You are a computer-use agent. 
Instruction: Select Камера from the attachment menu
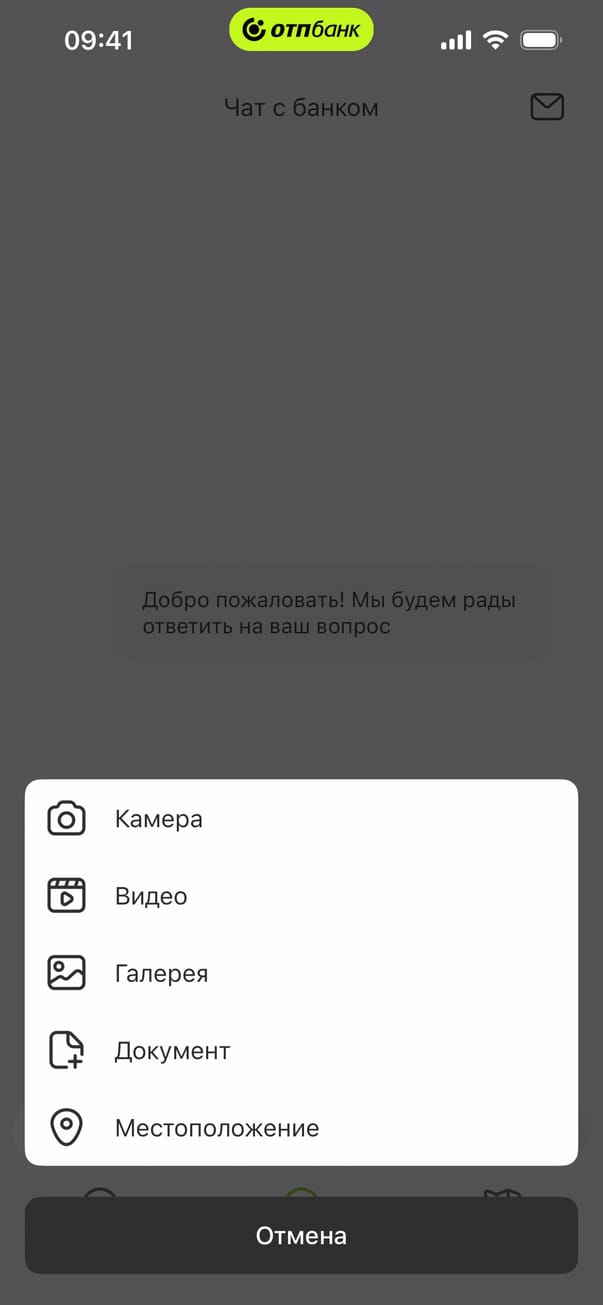click(158, 819)
